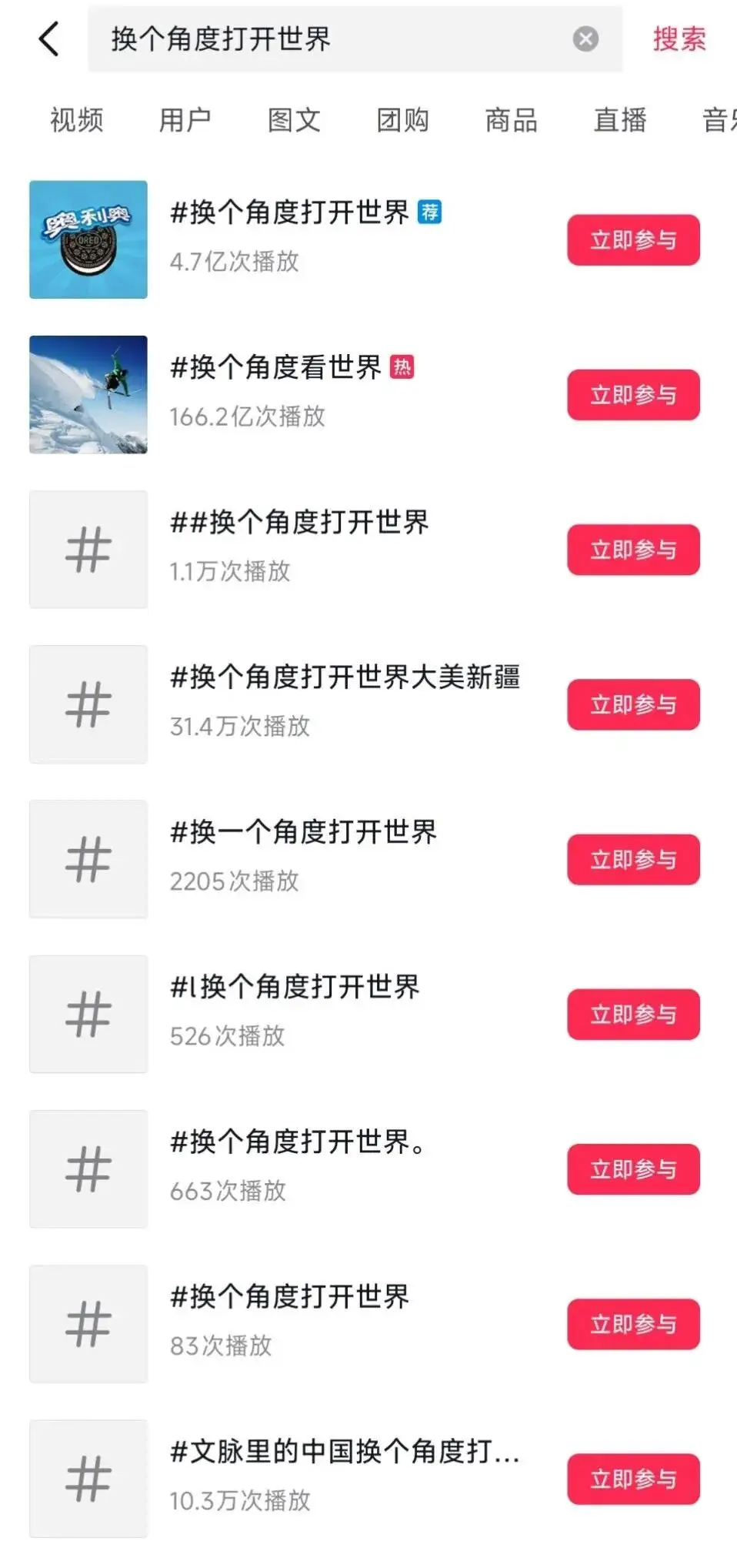
Task: Join #换一个角度打开世界 with 立即参与
Action: point(633,859)
